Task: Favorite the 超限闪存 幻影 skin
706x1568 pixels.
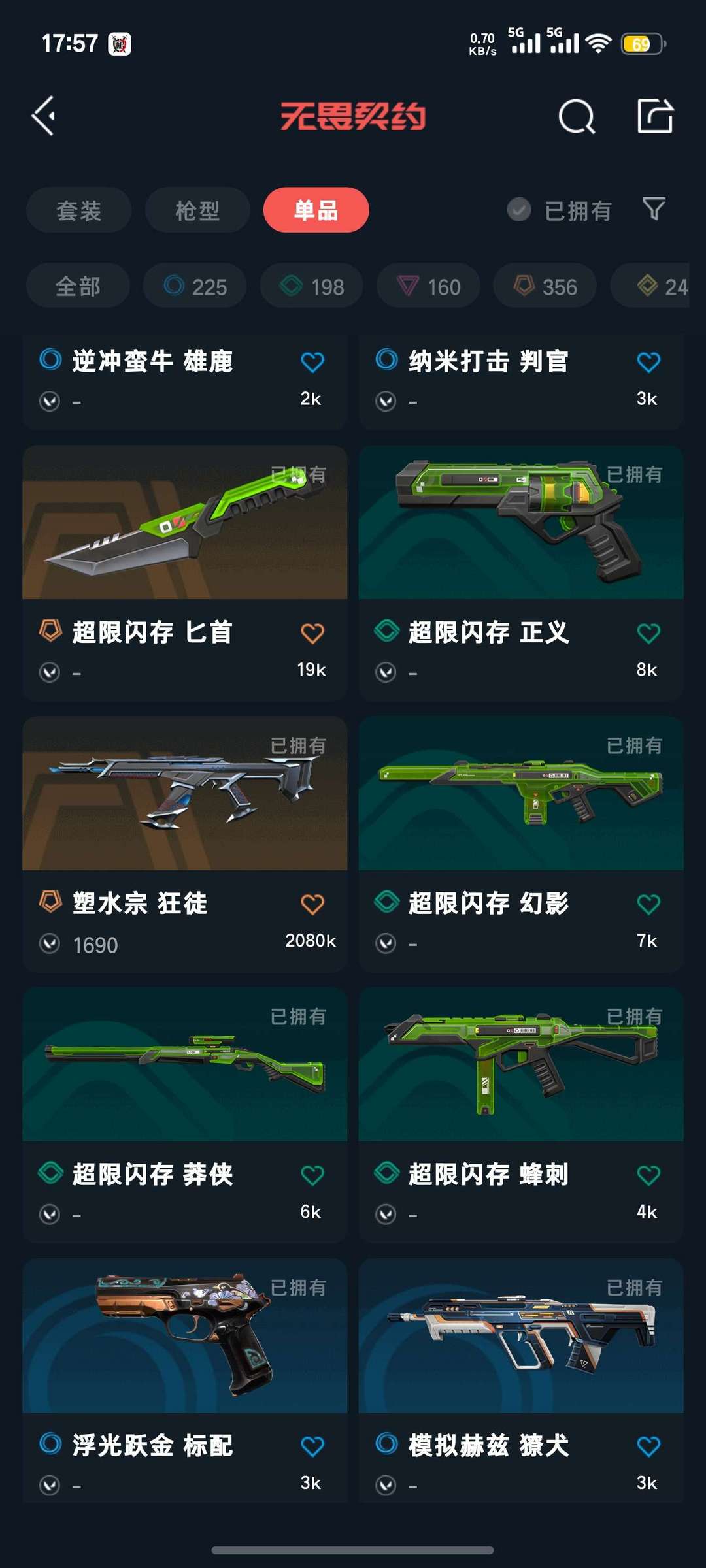Action: 648,904
